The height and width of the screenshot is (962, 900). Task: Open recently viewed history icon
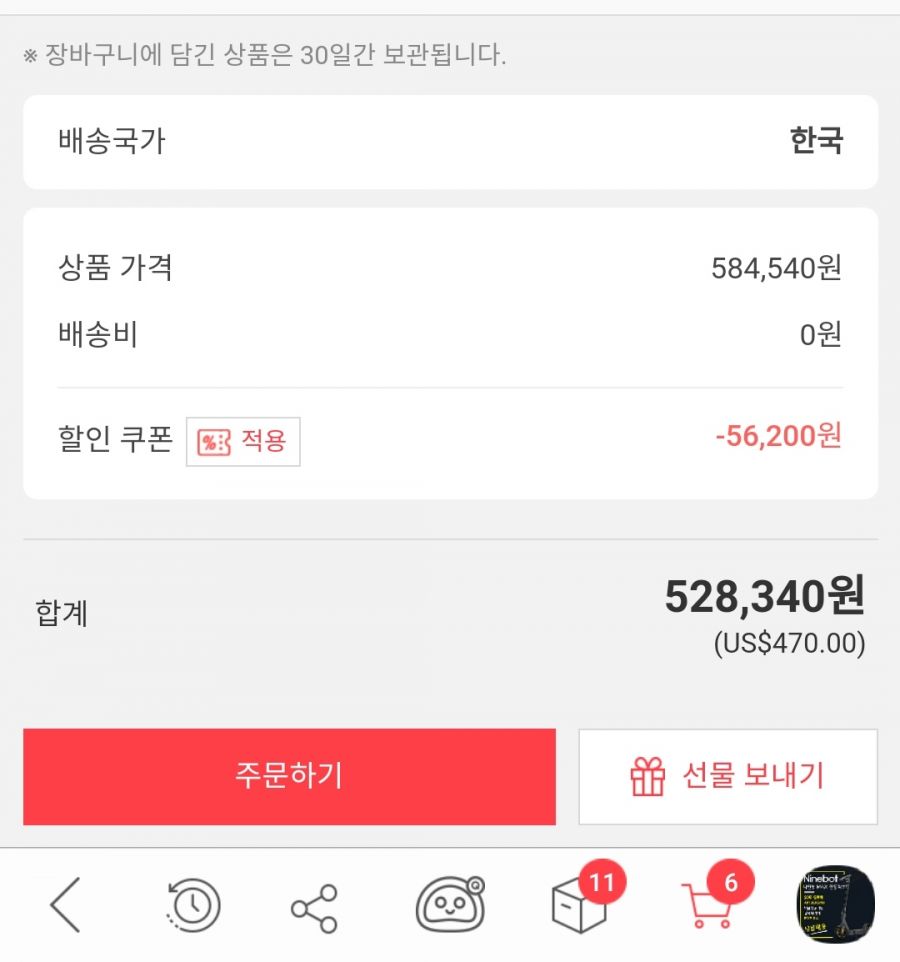click(192, 906)
